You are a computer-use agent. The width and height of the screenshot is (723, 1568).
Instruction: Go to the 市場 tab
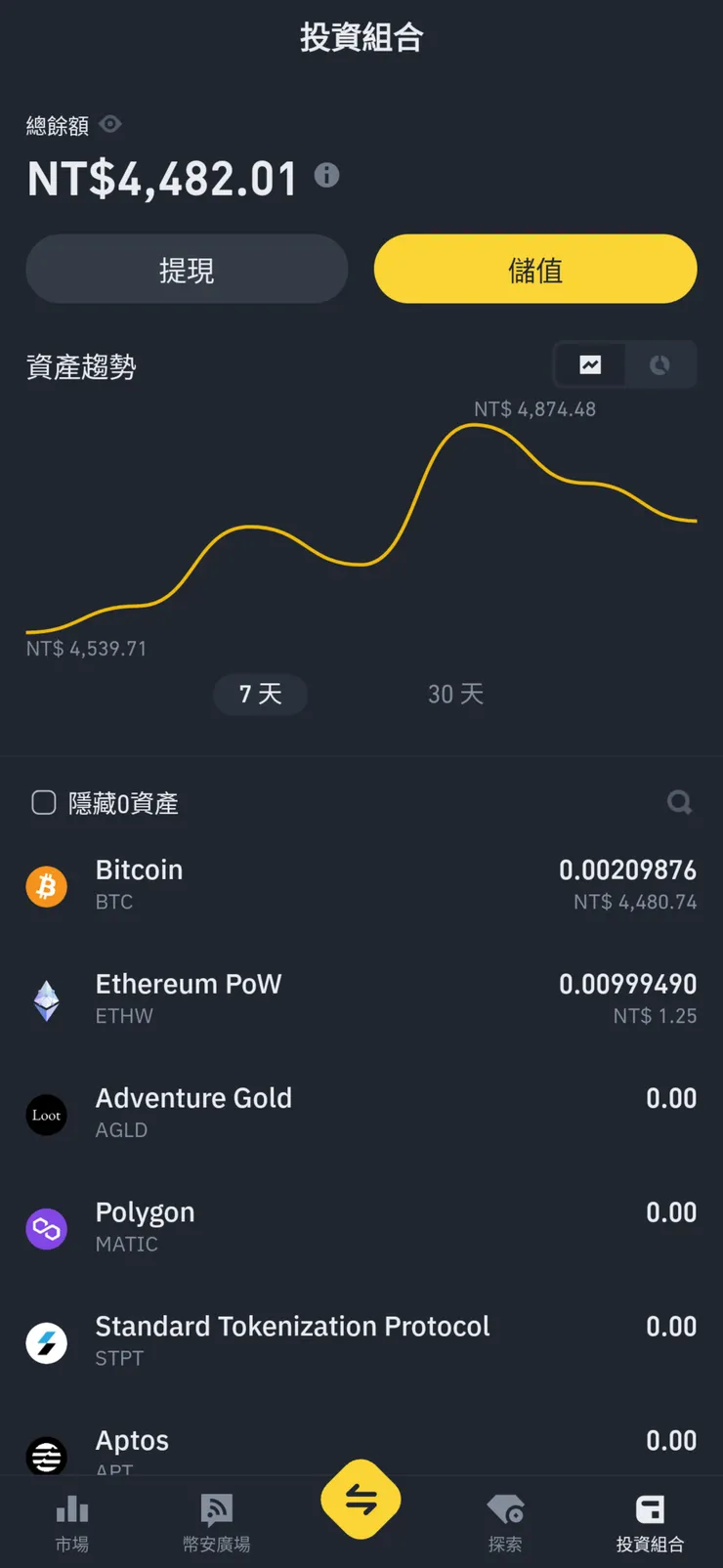[72, 1522]
